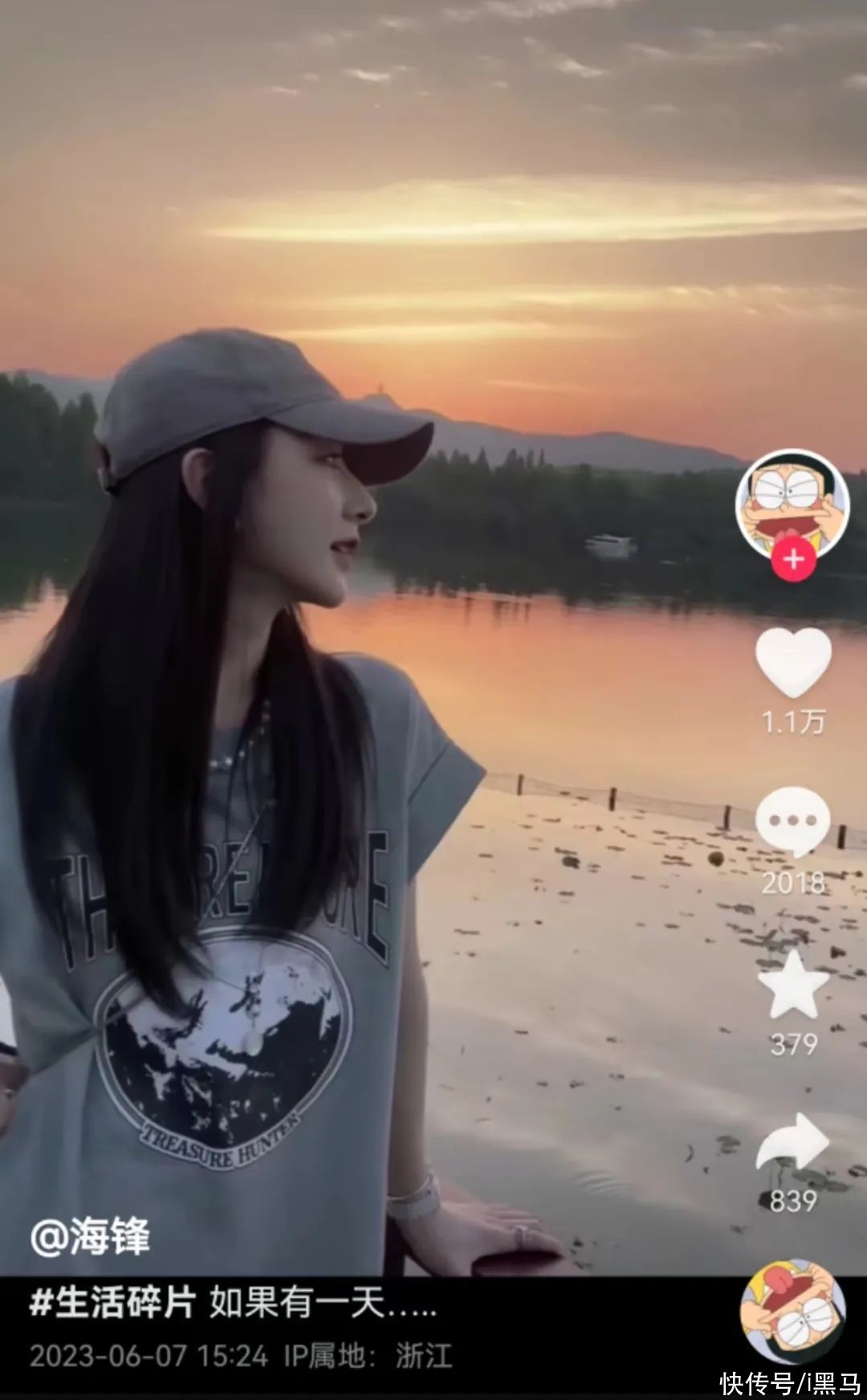Follow the creator with the plus button
Screen dimensions: 867x1400
793,558
